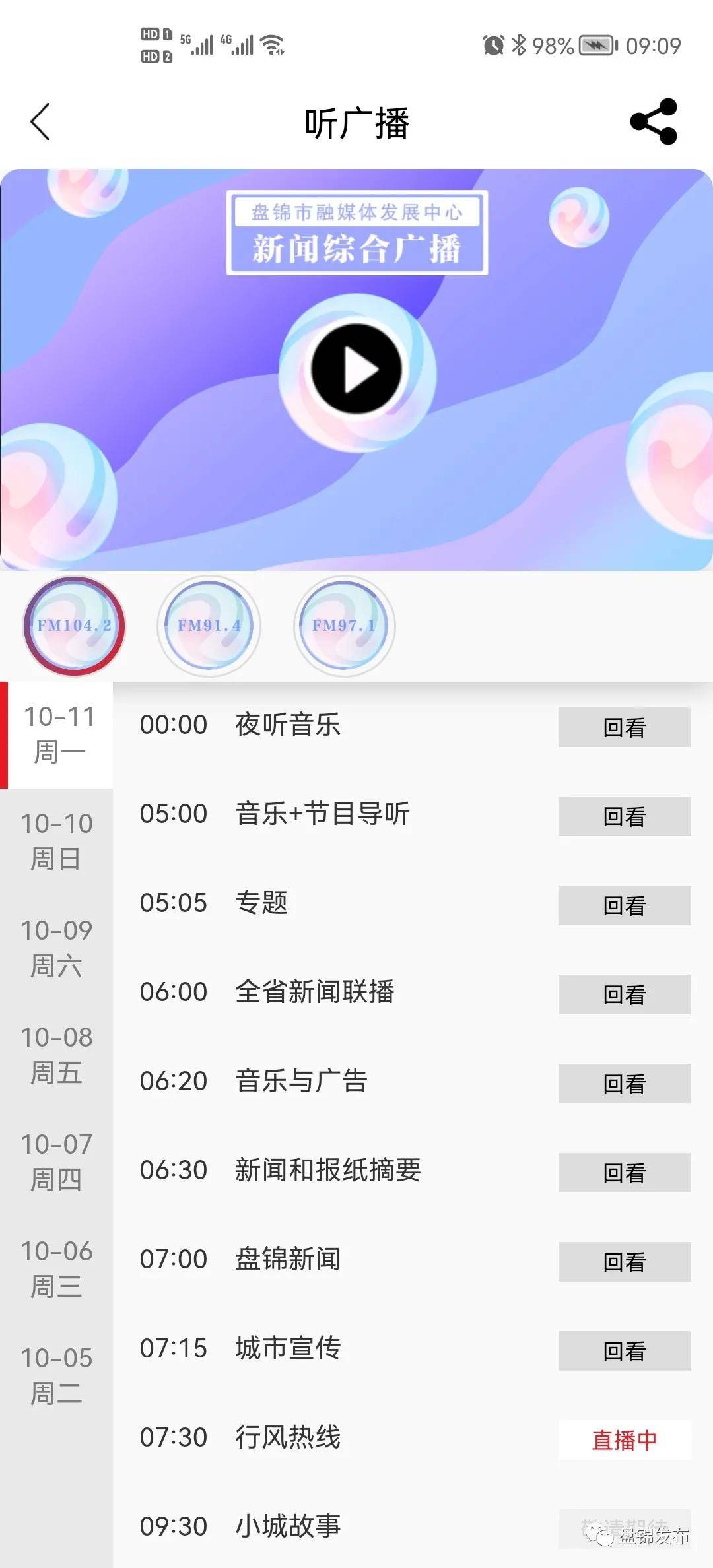Screen dimensions: 713x1568
Task: Select the FM104.2 station
Action: [x=74, y=626]
